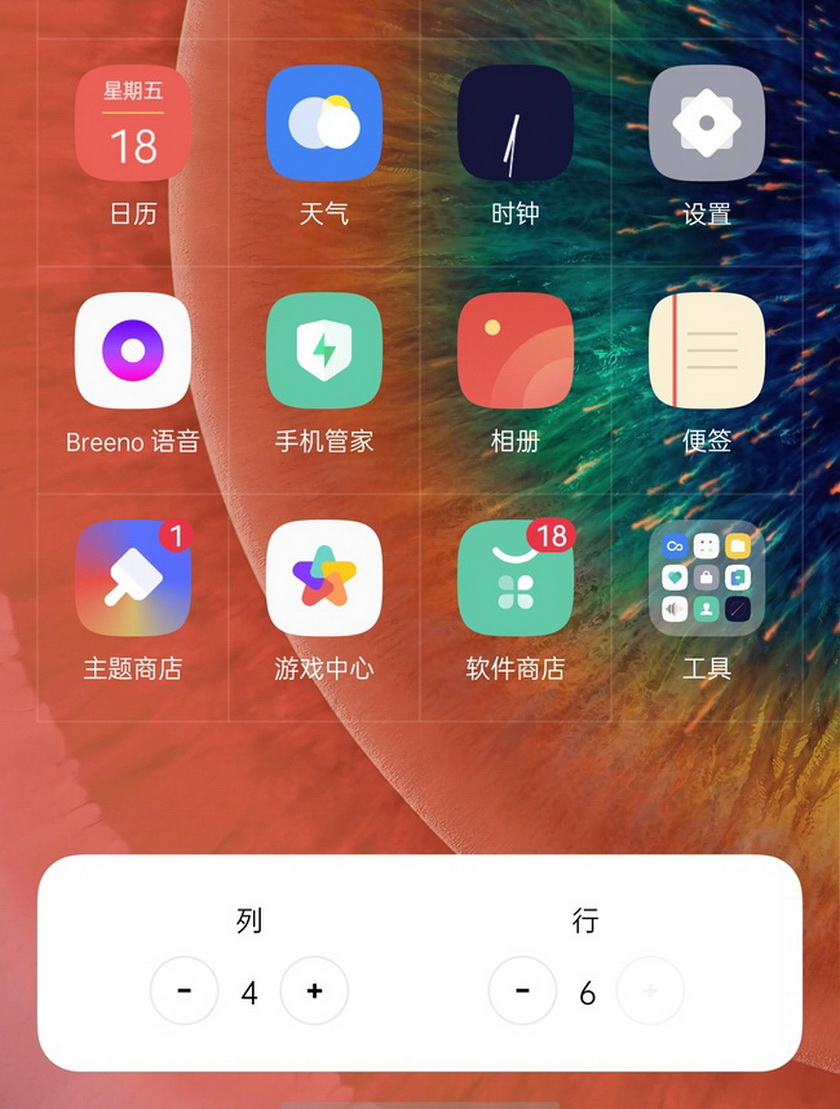The height and width of the screenshot is (1109, 840).
Task: Increase the 列 column count
Action: [x=314, y=991]
